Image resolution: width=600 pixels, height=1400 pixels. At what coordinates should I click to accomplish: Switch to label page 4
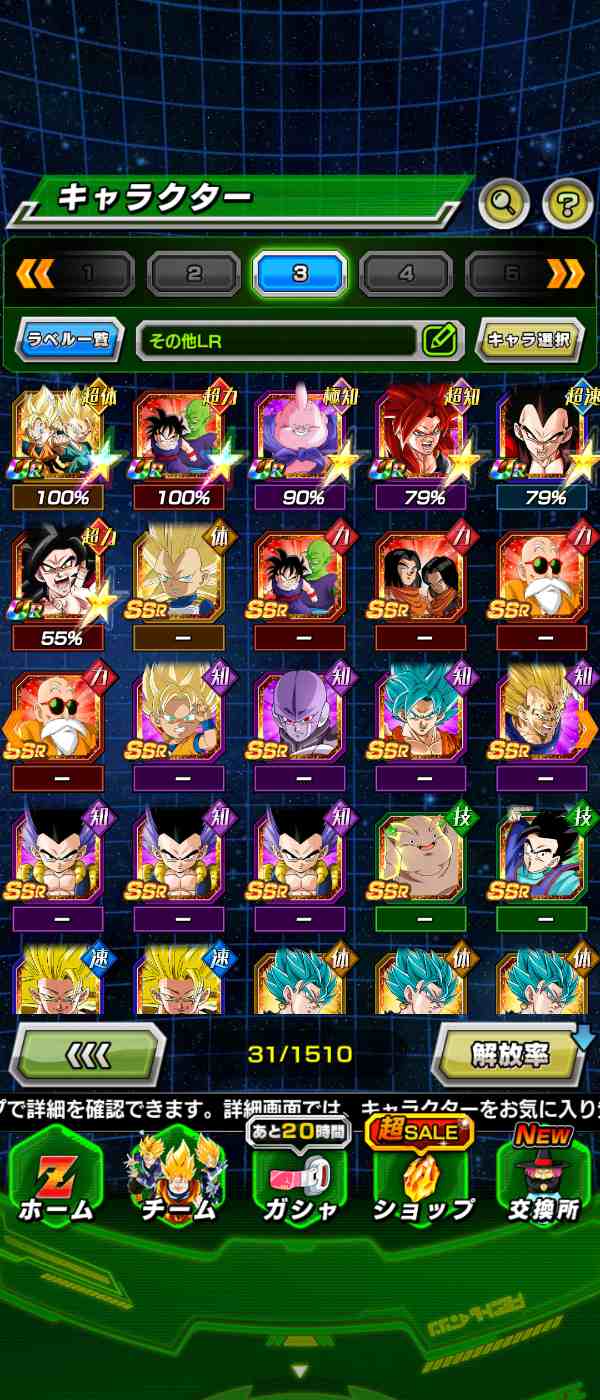[x=406, y=274]
